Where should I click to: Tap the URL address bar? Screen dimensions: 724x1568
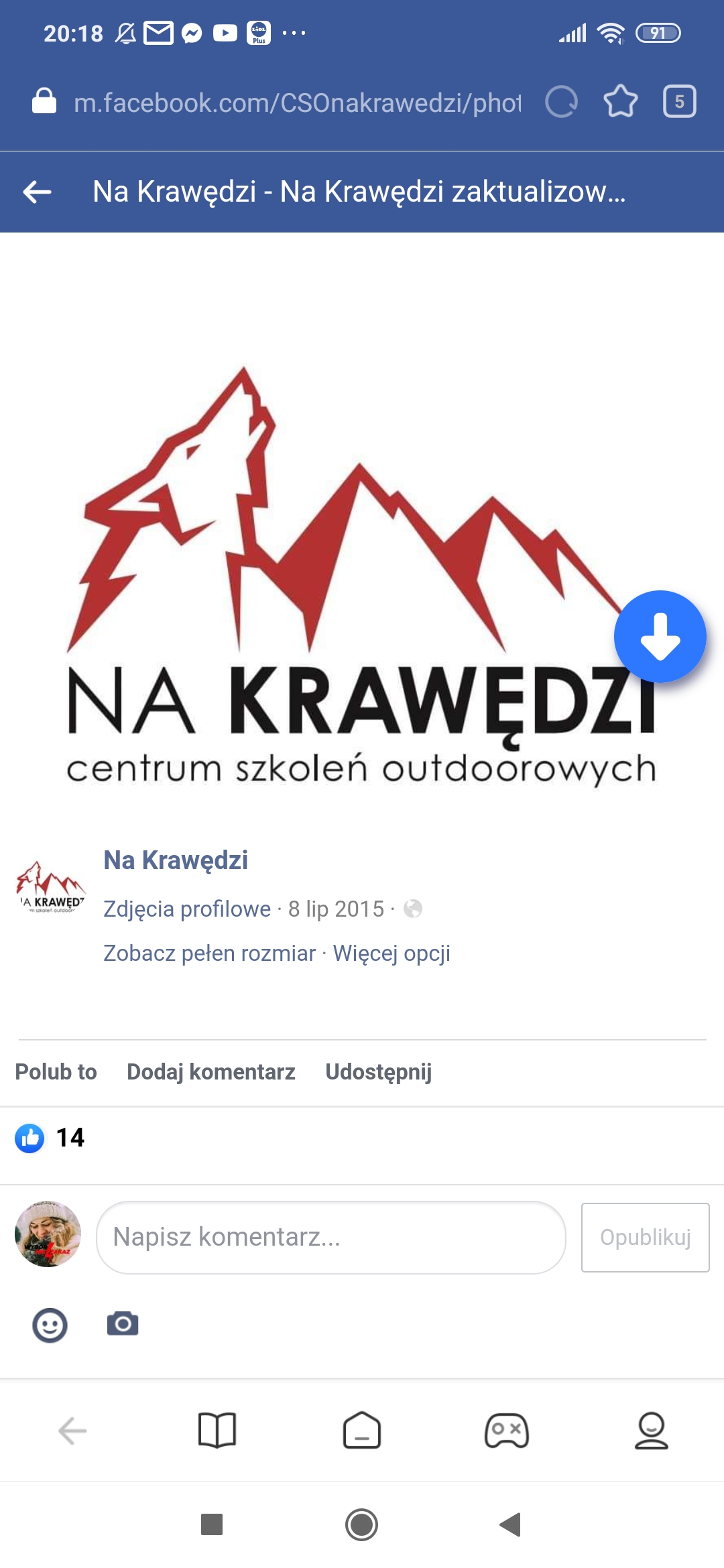coord(297,103)
